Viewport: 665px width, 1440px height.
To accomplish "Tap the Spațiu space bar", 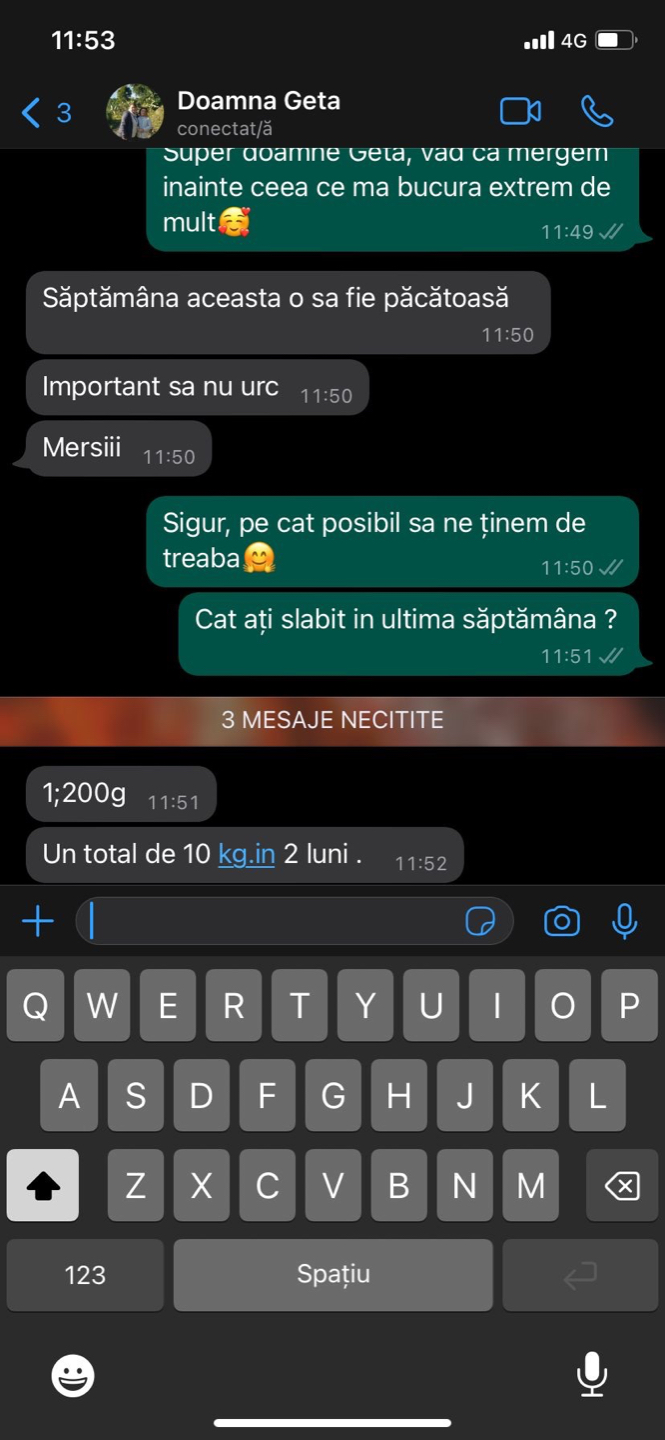I will coord(333,1274).
